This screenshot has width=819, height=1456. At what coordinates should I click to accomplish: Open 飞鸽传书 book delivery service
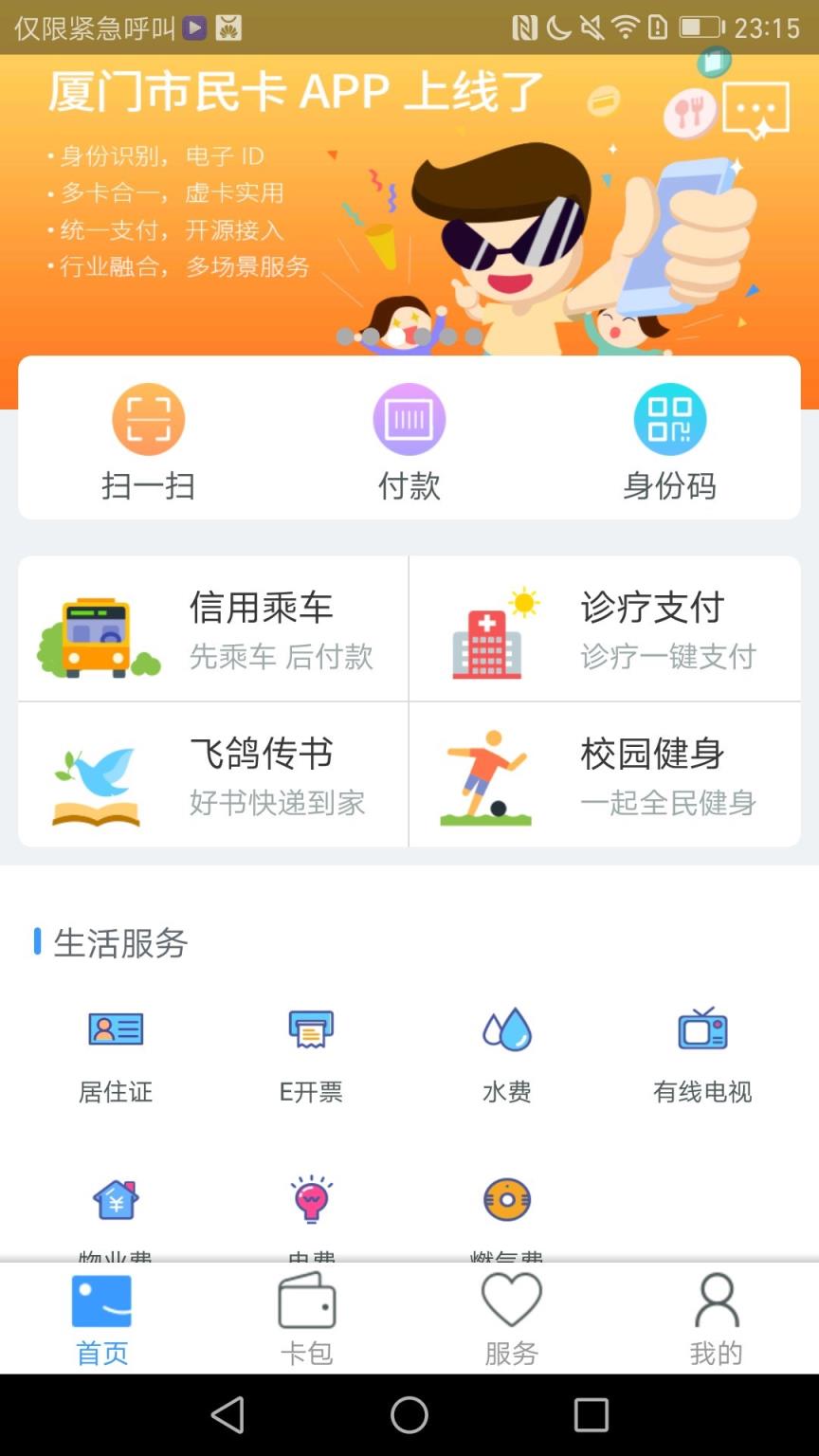[210, 774]
